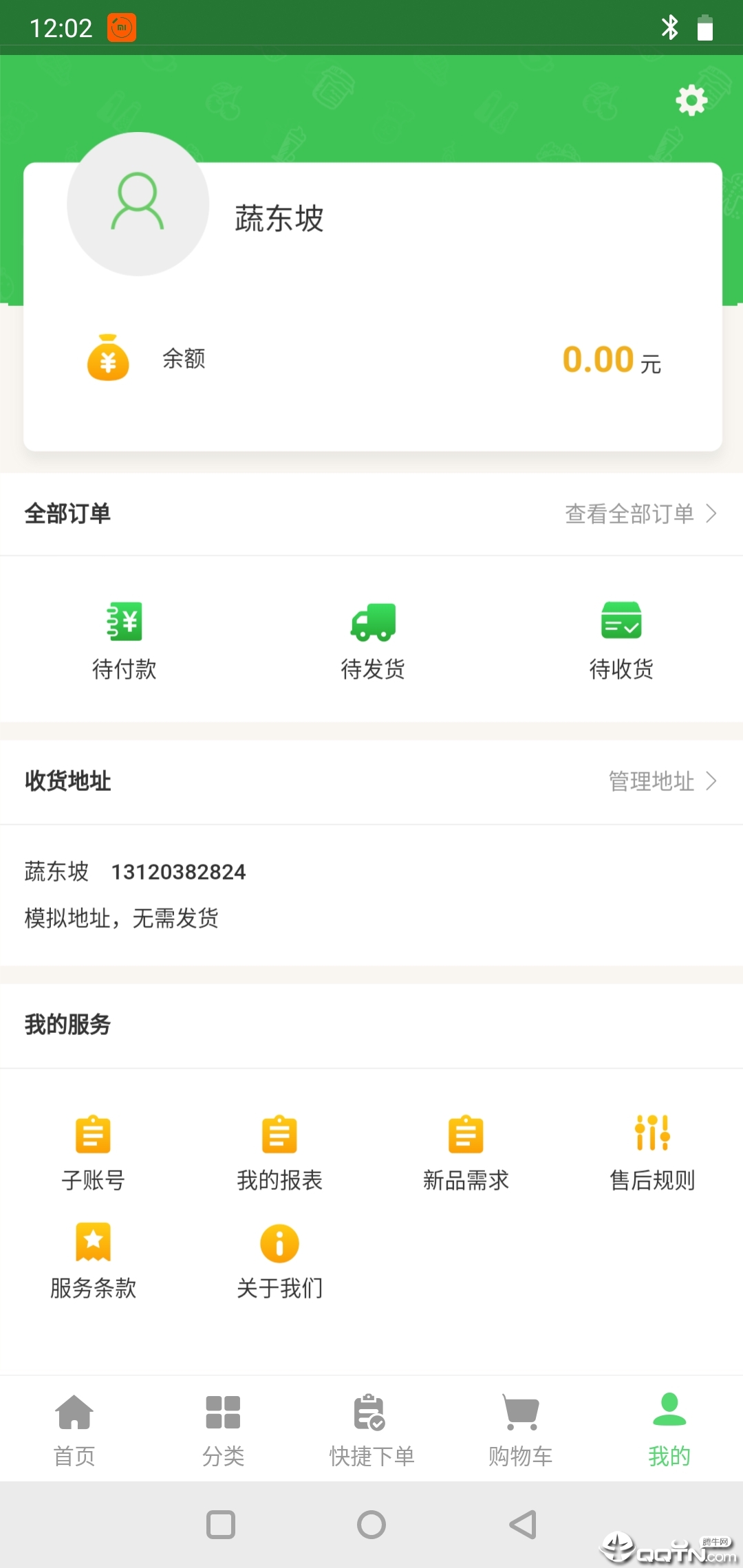Go to the 首页 home tab

pos(74,1430)
